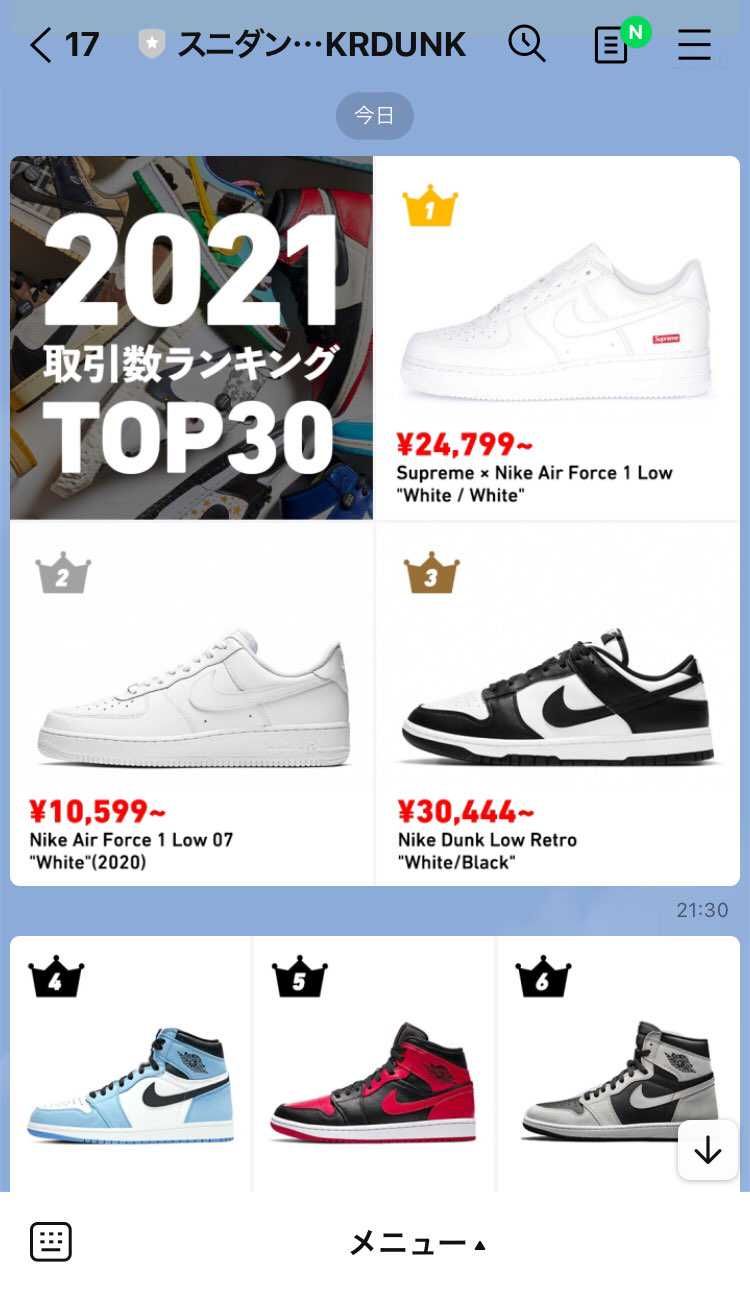Tap the black crown number 4 icon
This screenshot has width=750, height=1294.
[x=58, y=978]
